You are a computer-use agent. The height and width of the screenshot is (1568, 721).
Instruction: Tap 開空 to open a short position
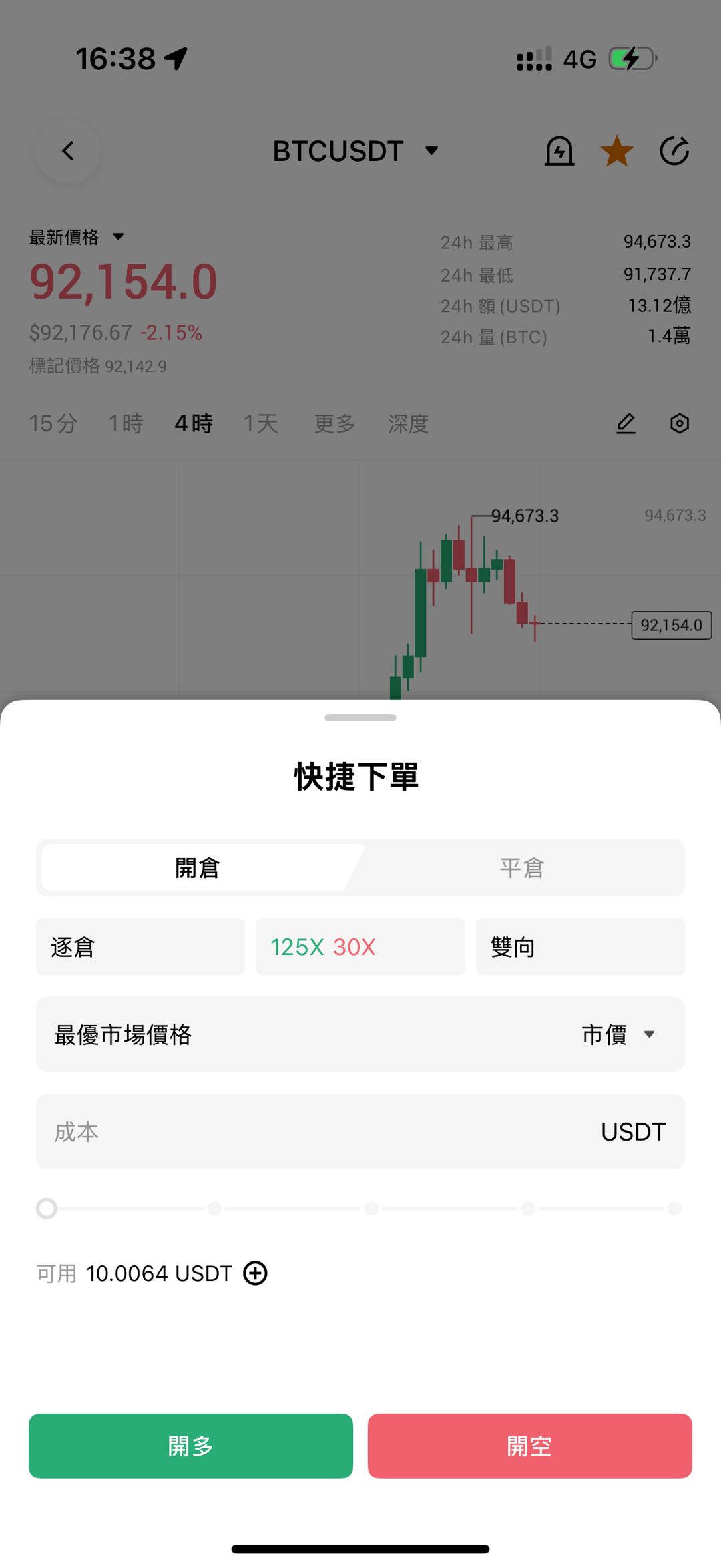pyautogui.click(x=529, y=1446)
